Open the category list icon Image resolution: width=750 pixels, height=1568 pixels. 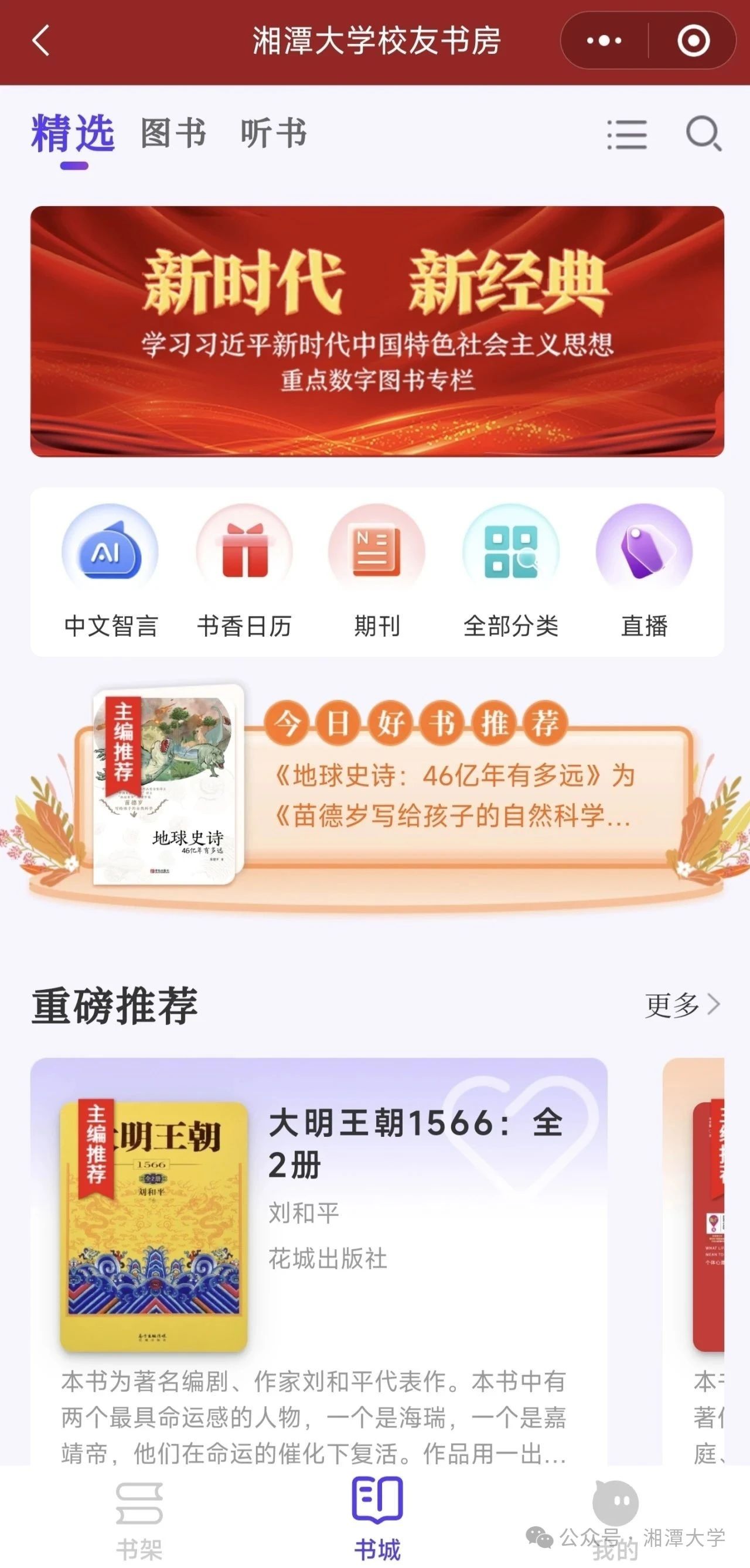coord(626,134)
